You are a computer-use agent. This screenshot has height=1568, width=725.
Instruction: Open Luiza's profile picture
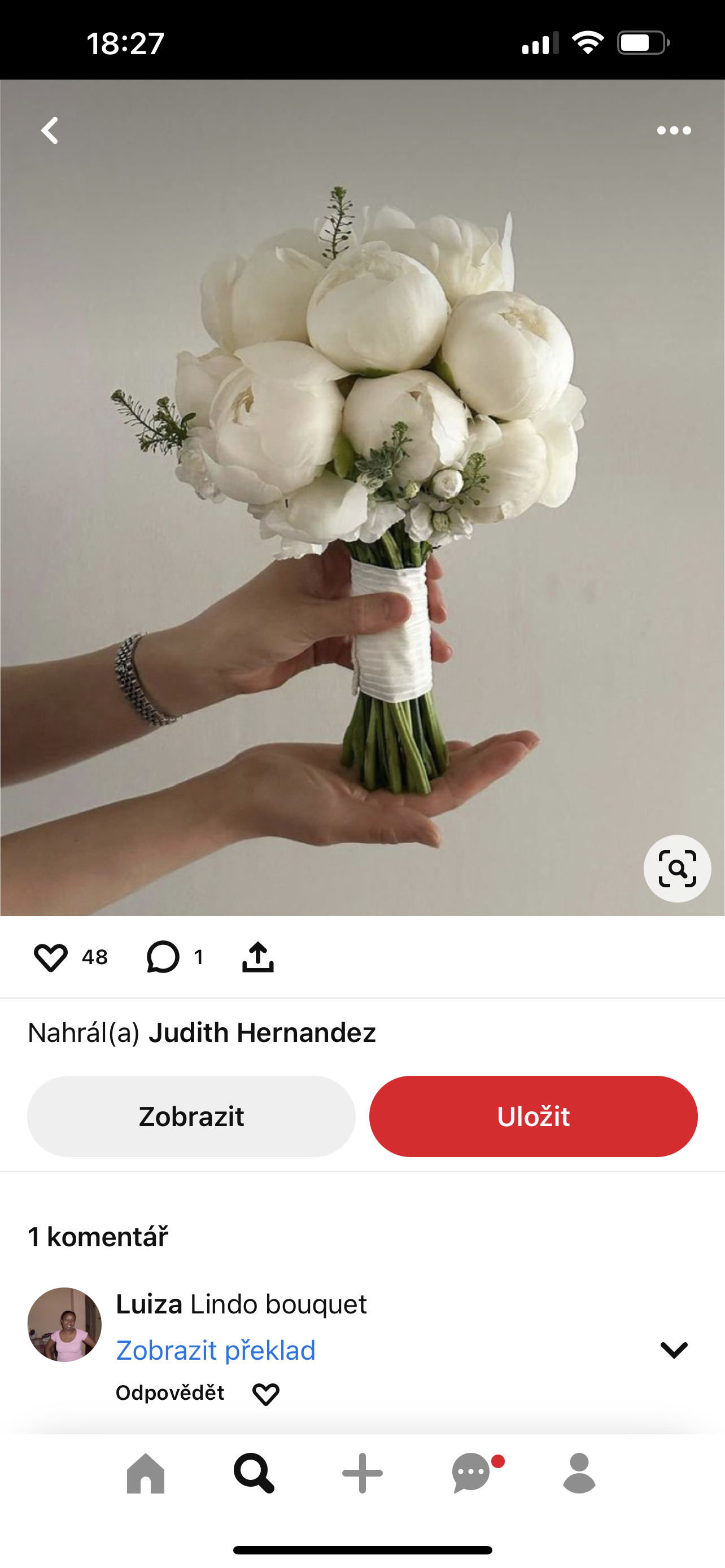click(x=64, y=1325)
